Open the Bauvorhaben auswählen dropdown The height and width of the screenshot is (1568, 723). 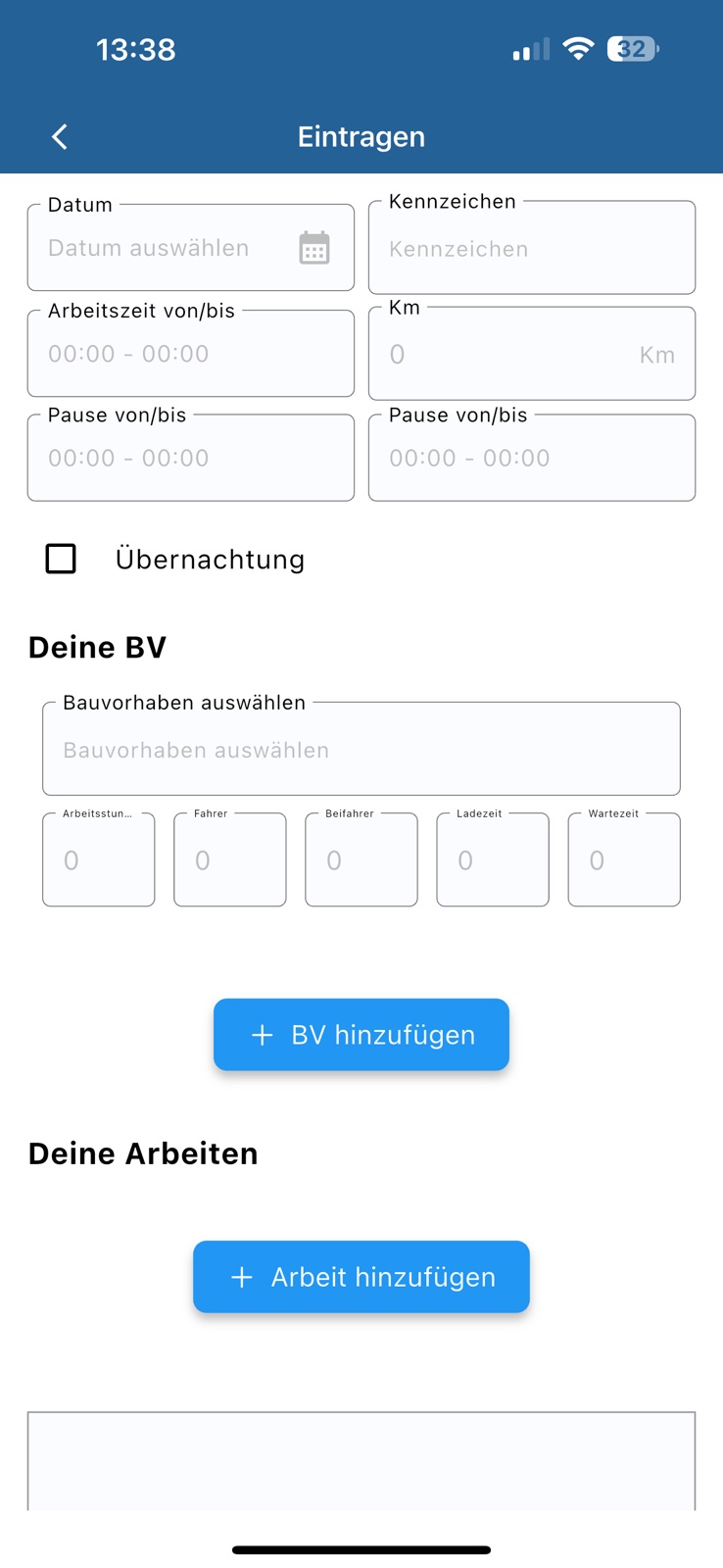[x=361, y=749]
